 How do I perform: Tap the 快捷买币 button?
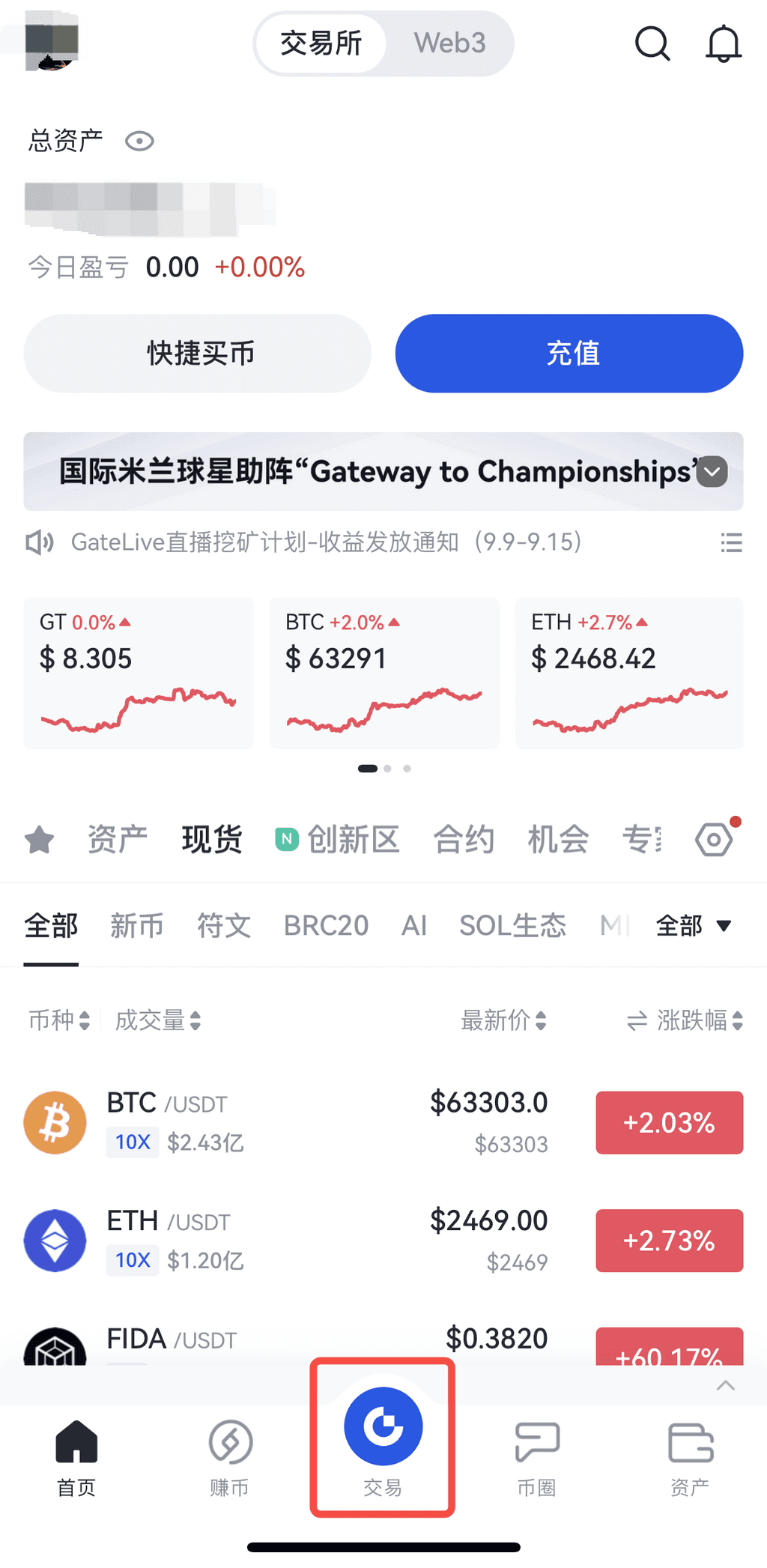coord(198,354)
